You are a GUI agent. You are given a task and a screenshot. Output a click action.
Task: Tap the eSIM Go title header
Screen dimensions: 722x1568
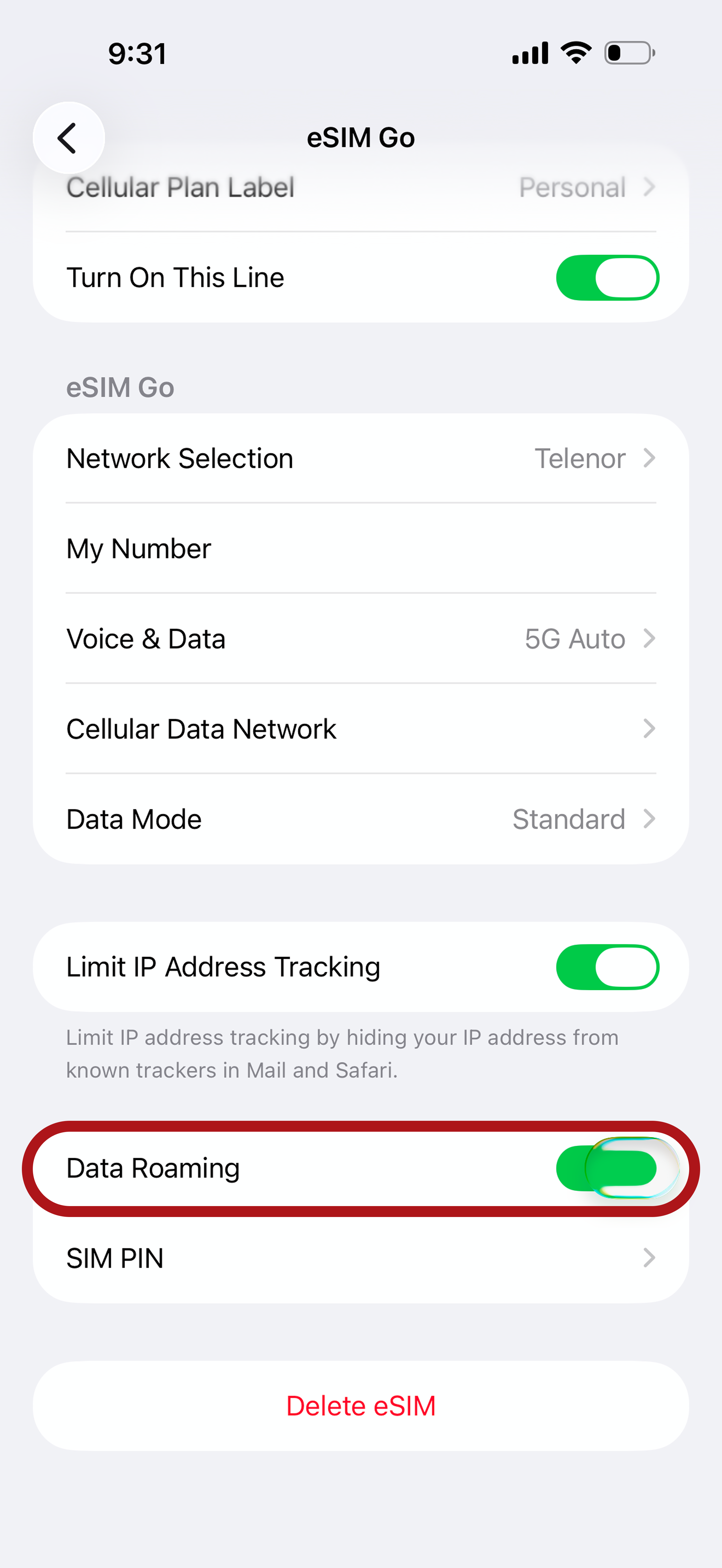[x=361, y=138]
